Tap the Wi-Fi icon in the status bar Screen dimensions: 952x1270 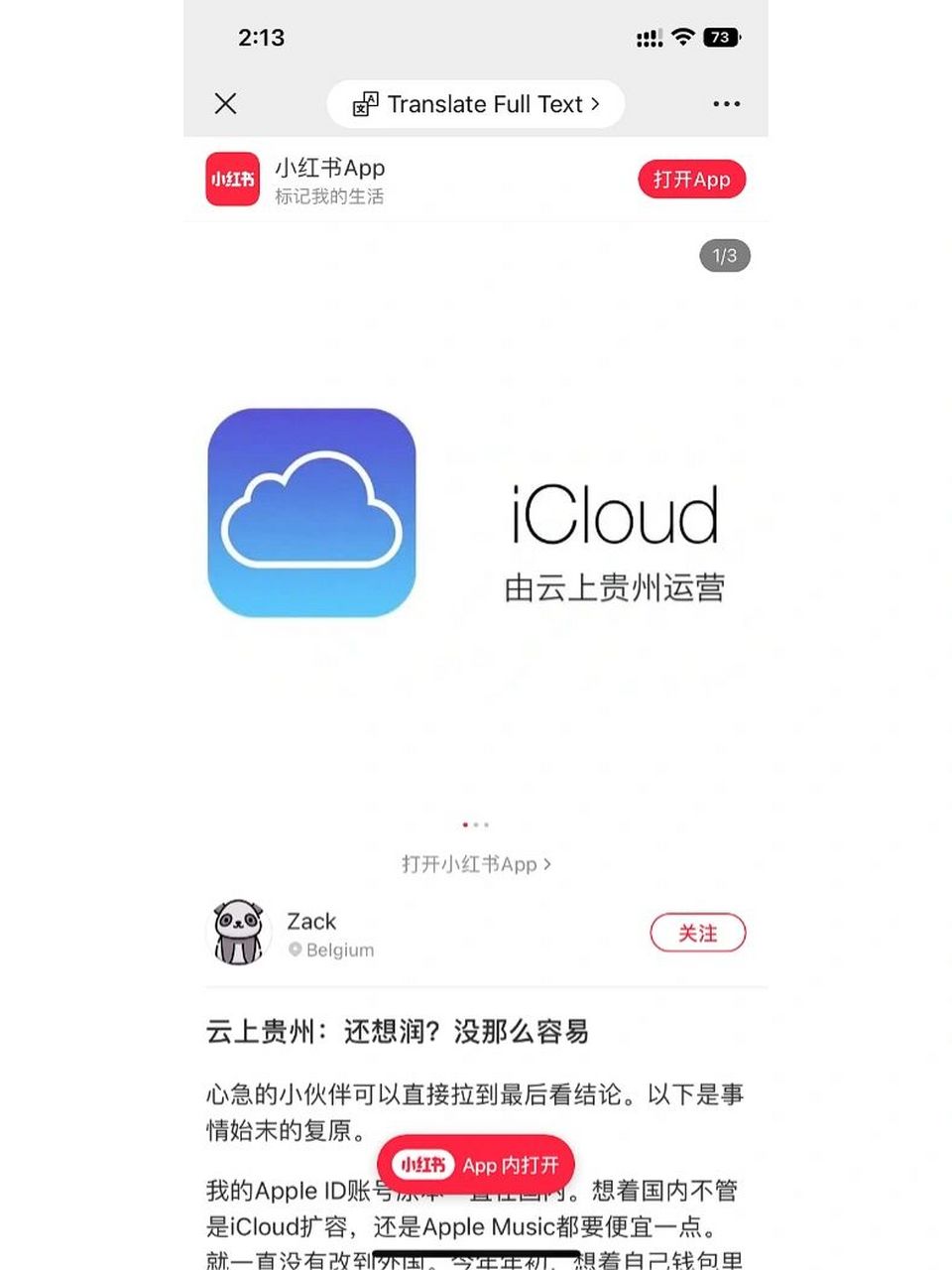click(684, 37)
